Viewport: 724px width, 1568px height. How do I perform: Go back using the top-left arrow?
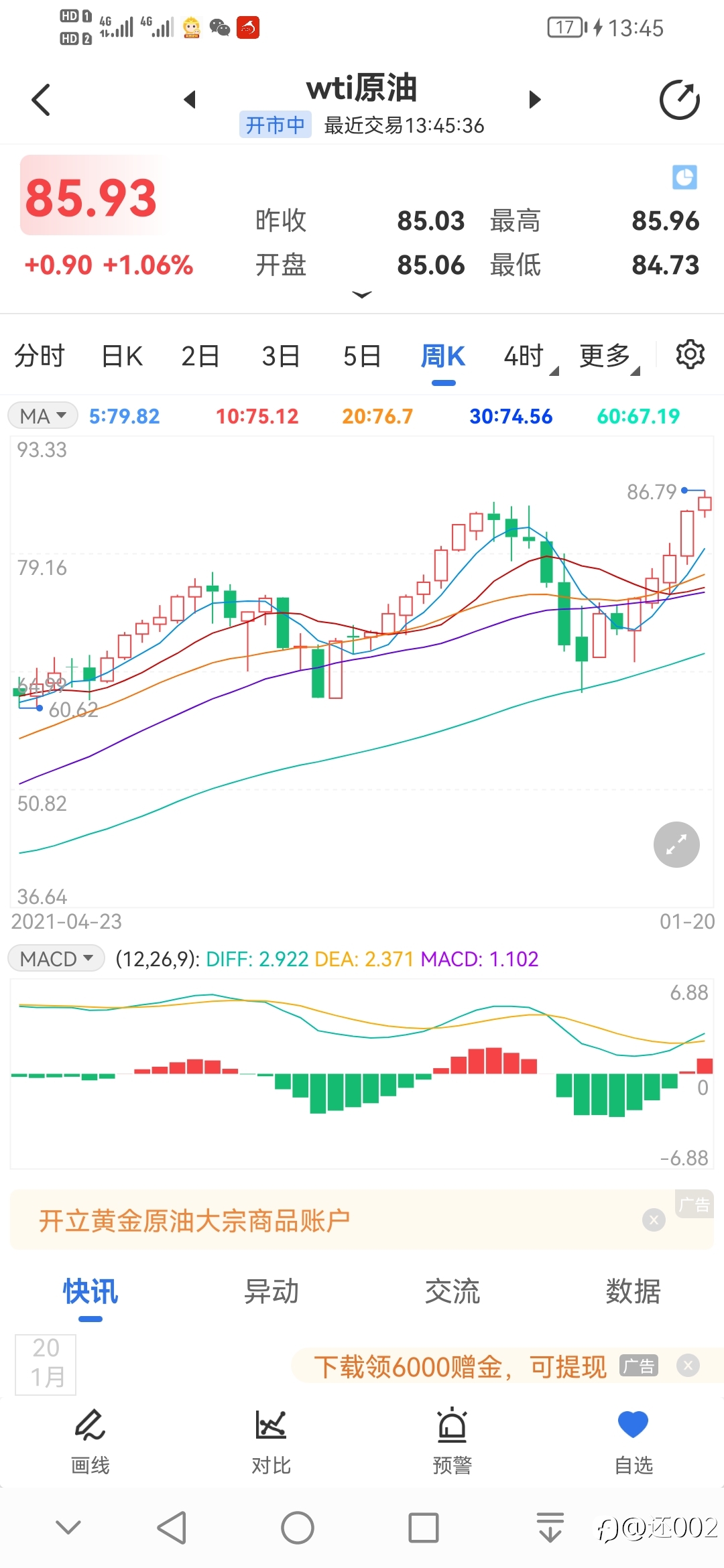tap(41, 100)
